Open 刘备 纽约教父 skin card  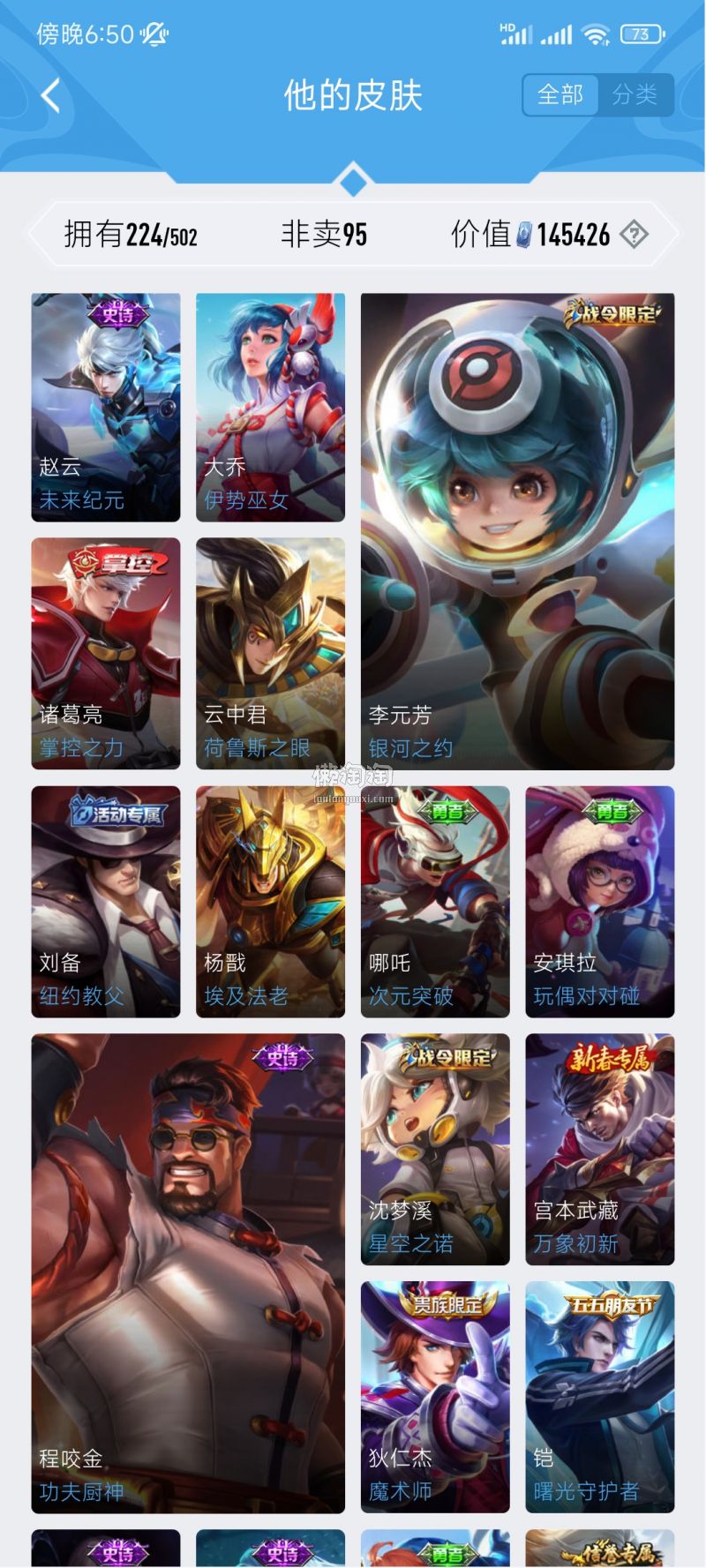point(106,902)
